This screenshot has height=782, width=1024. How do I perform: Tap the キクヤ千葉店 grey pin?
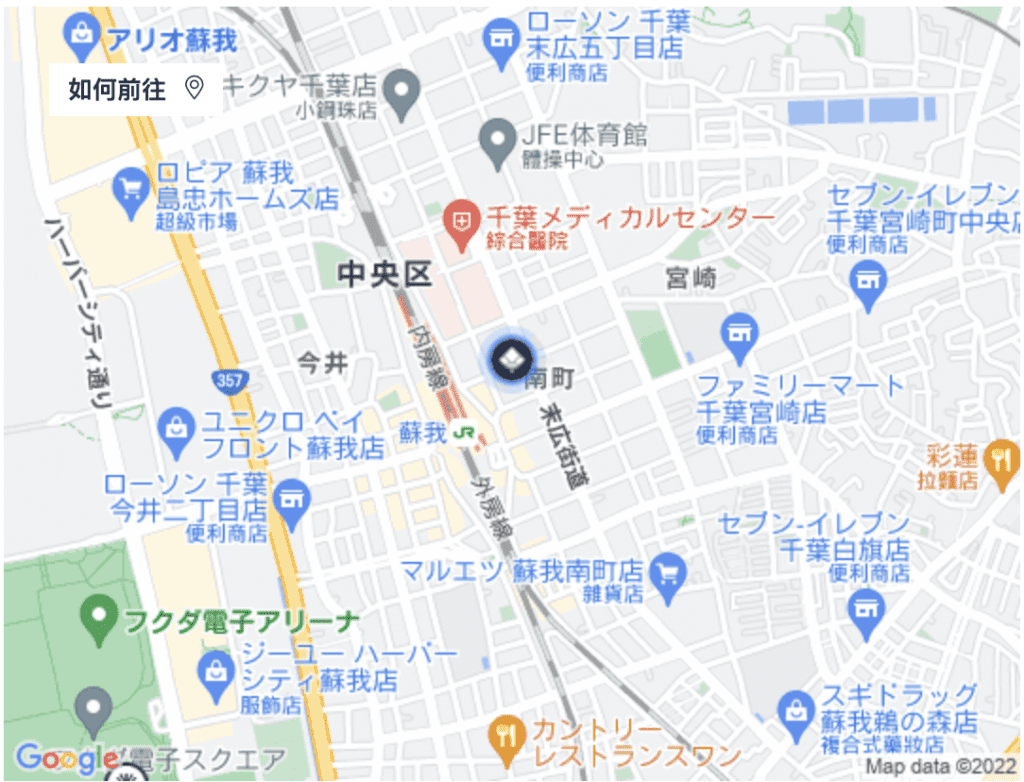tap(403, 92)
